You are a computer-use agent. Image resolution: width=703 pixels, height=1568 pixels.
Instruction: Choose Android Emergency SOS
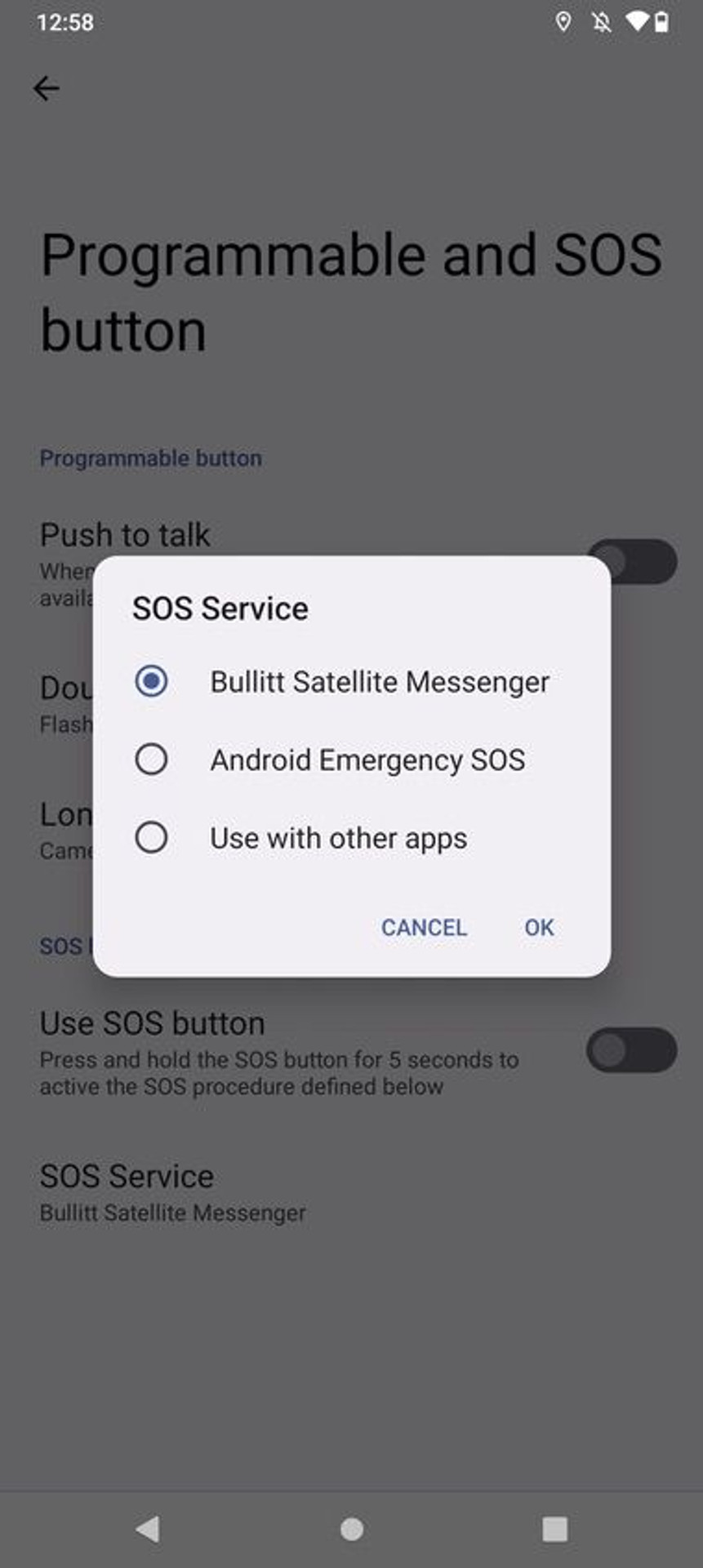click(x=152, y=759)
